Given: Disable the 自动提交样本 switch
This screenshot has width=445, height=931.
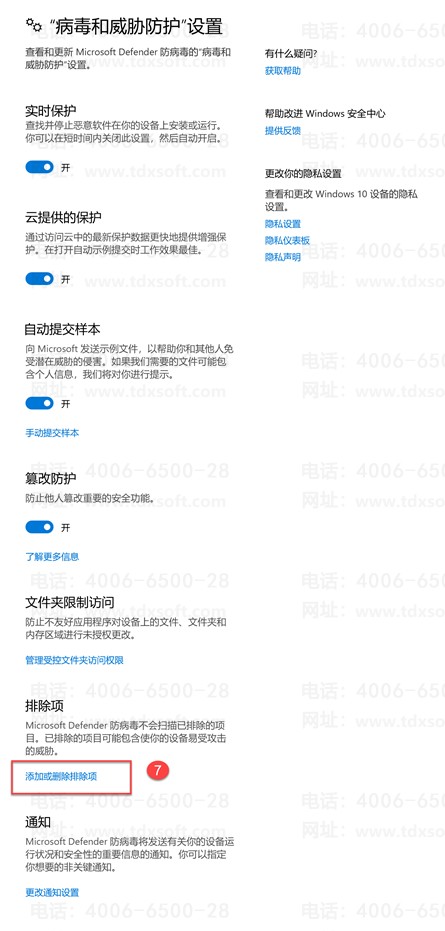Looking at the screenshot, I should [x=39, y=403].
